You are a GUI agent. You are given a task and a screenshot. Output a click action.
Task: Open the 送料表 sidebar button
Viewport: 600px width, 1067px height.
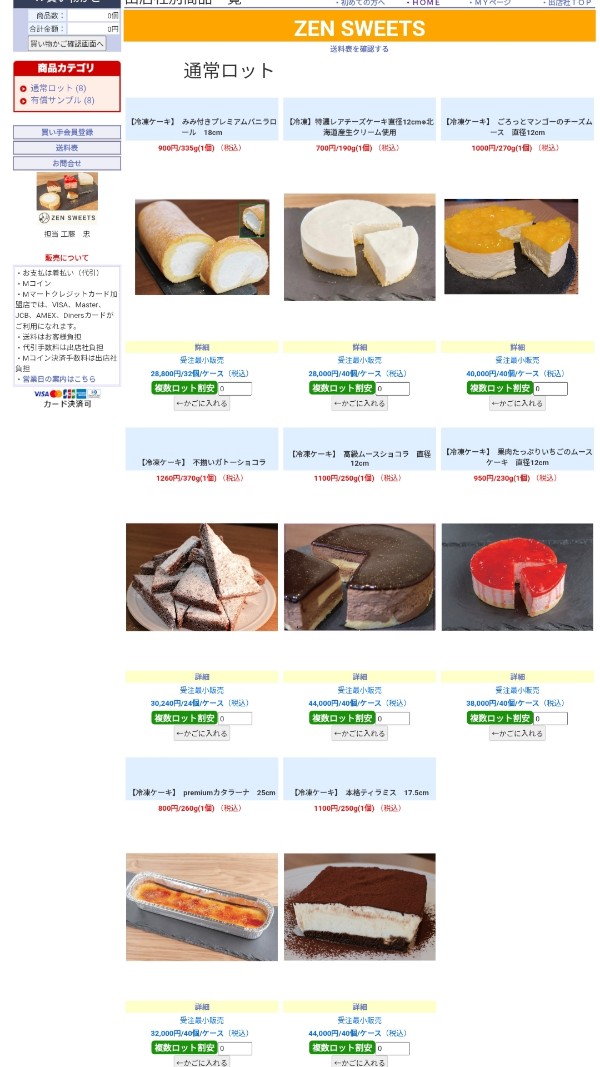pyautogui.click(x=67, y=147)
